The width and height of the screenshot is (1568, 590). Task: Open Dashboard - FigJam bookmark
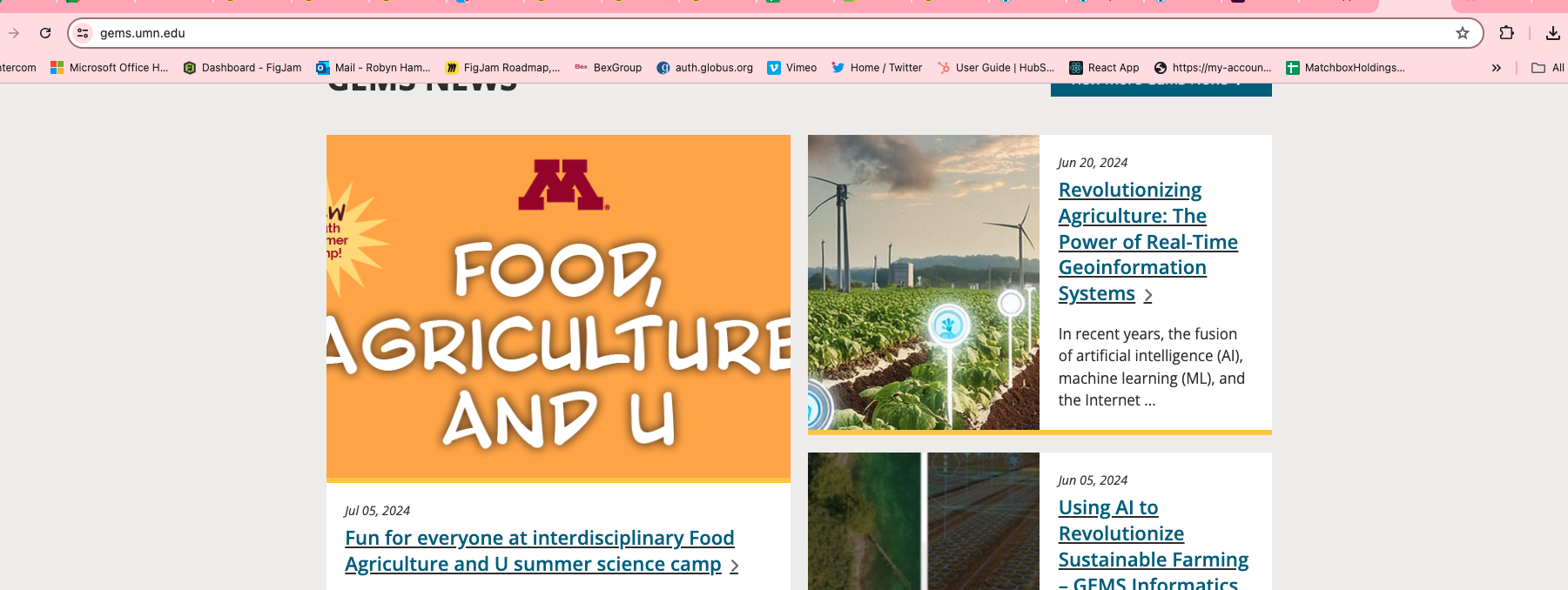coord(242,68)
